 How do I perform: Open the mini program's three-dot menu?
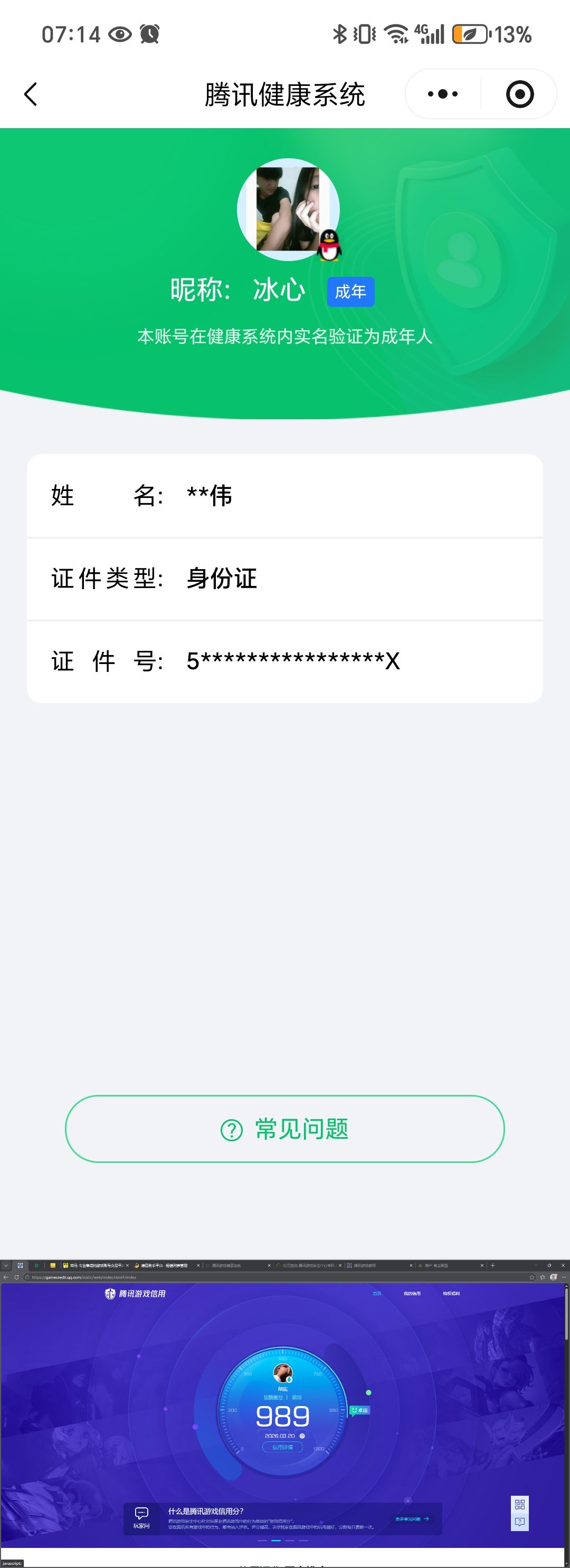[x=443, y=94]
